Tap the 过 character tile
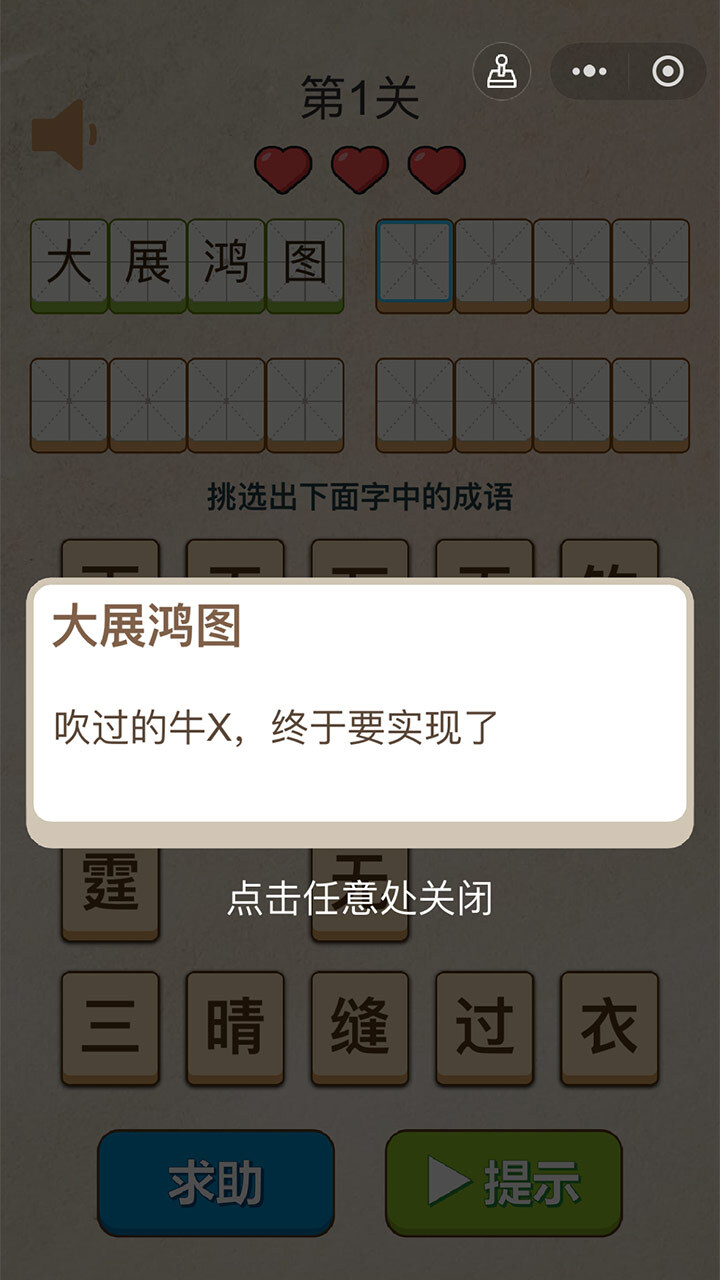 (x=483, y=1026)
